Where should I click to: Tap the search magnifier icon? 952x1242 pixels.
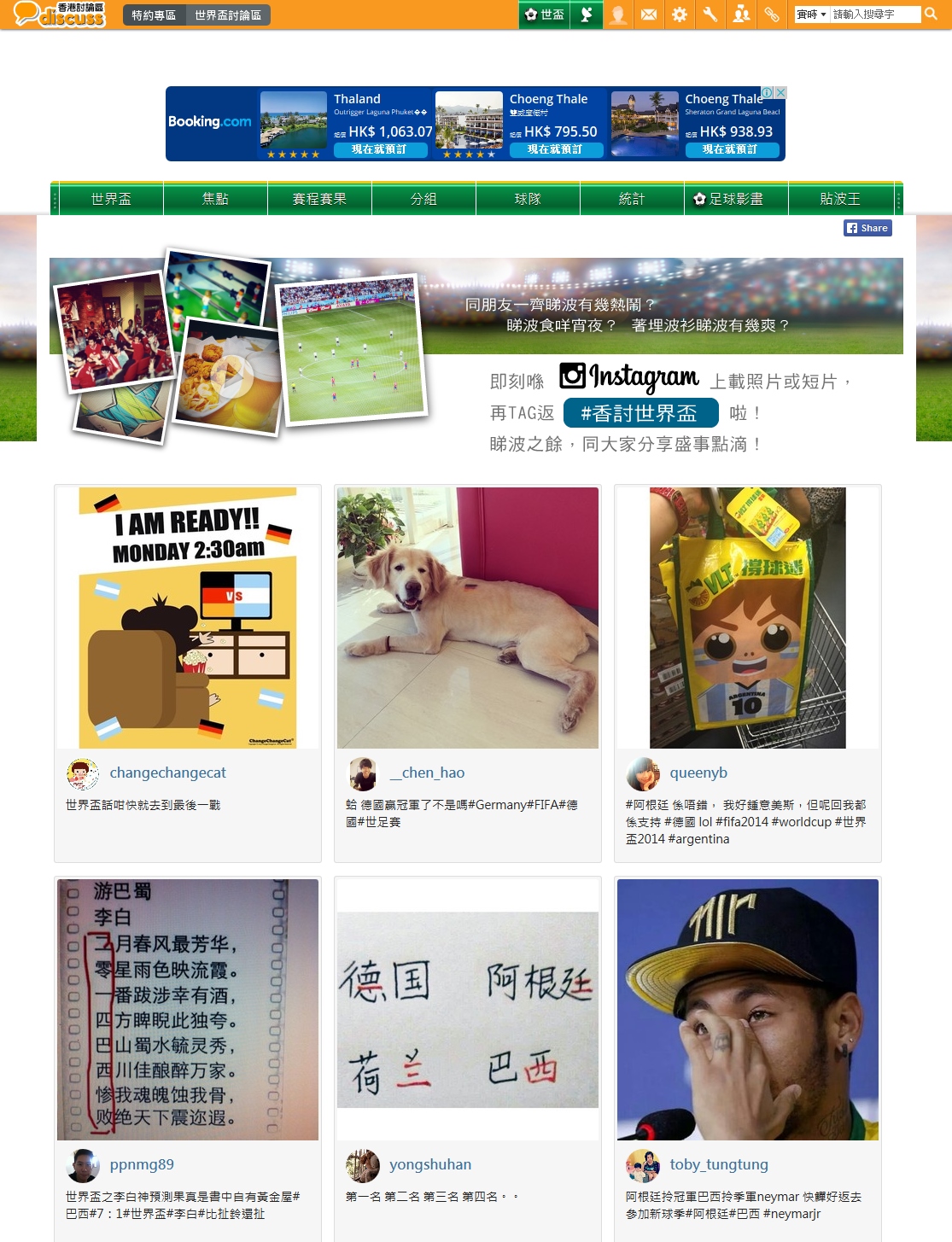[x=931, y=14]
